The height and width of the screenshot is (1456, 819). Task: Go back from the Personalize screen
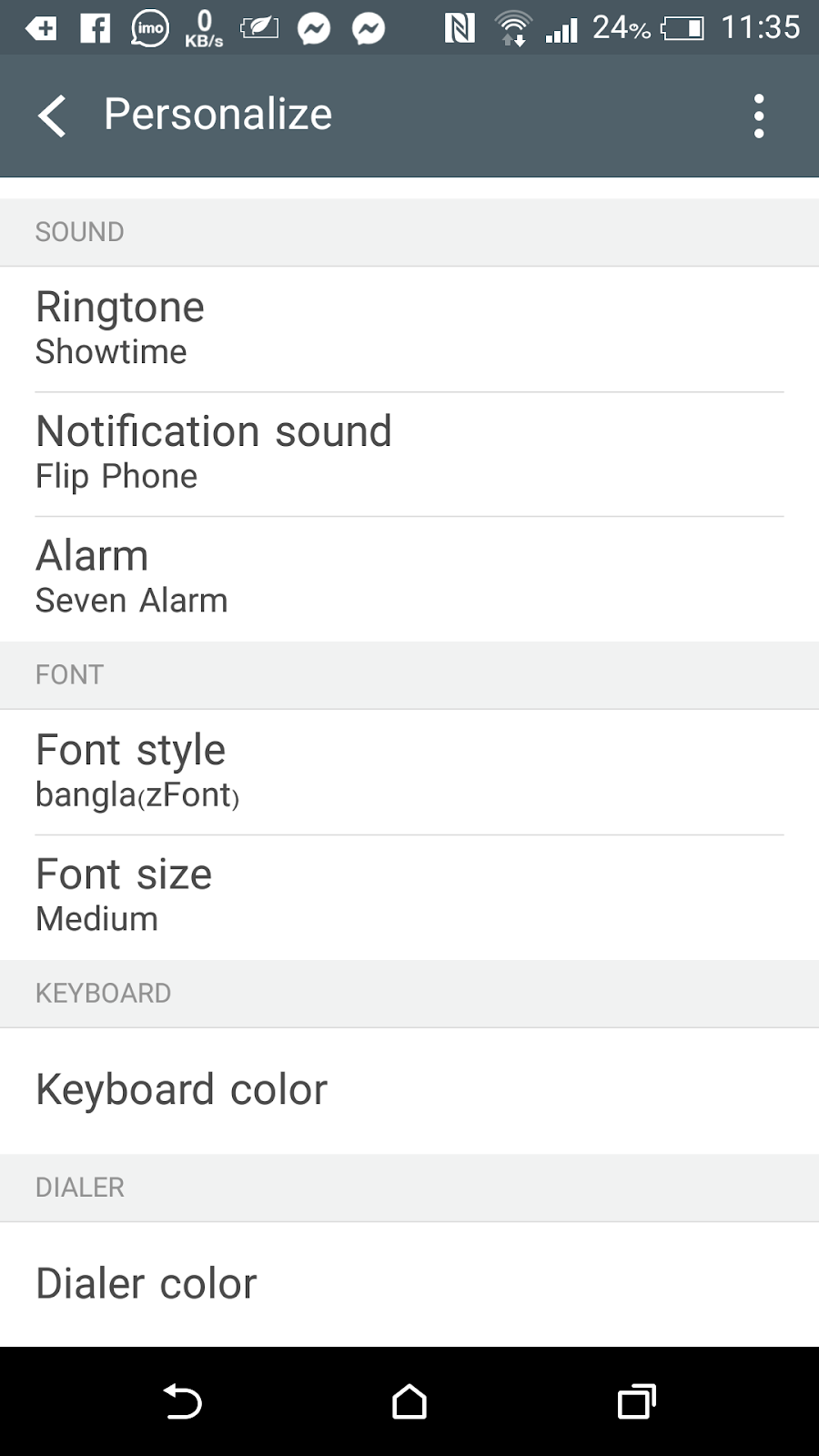point(52,116)
